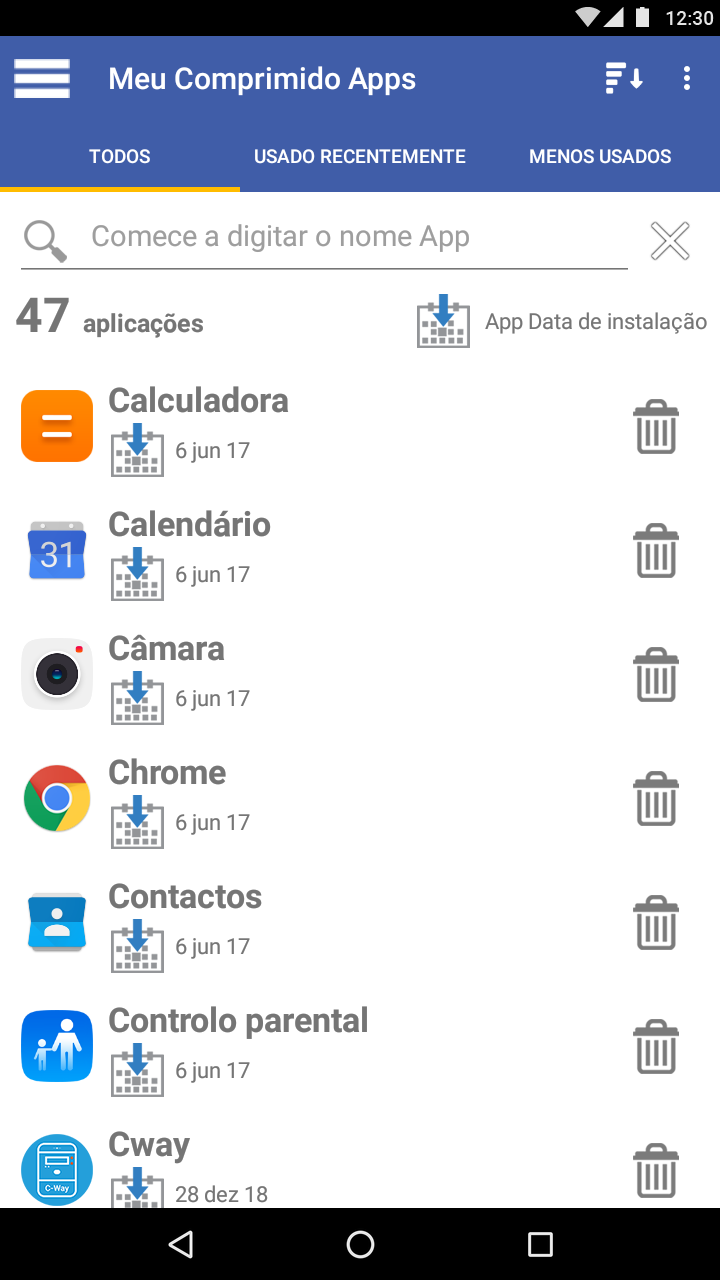Screen dimensions: 720x1280
Task: Delete Calendário via the trash icon
Action: [x=656, y=551]
